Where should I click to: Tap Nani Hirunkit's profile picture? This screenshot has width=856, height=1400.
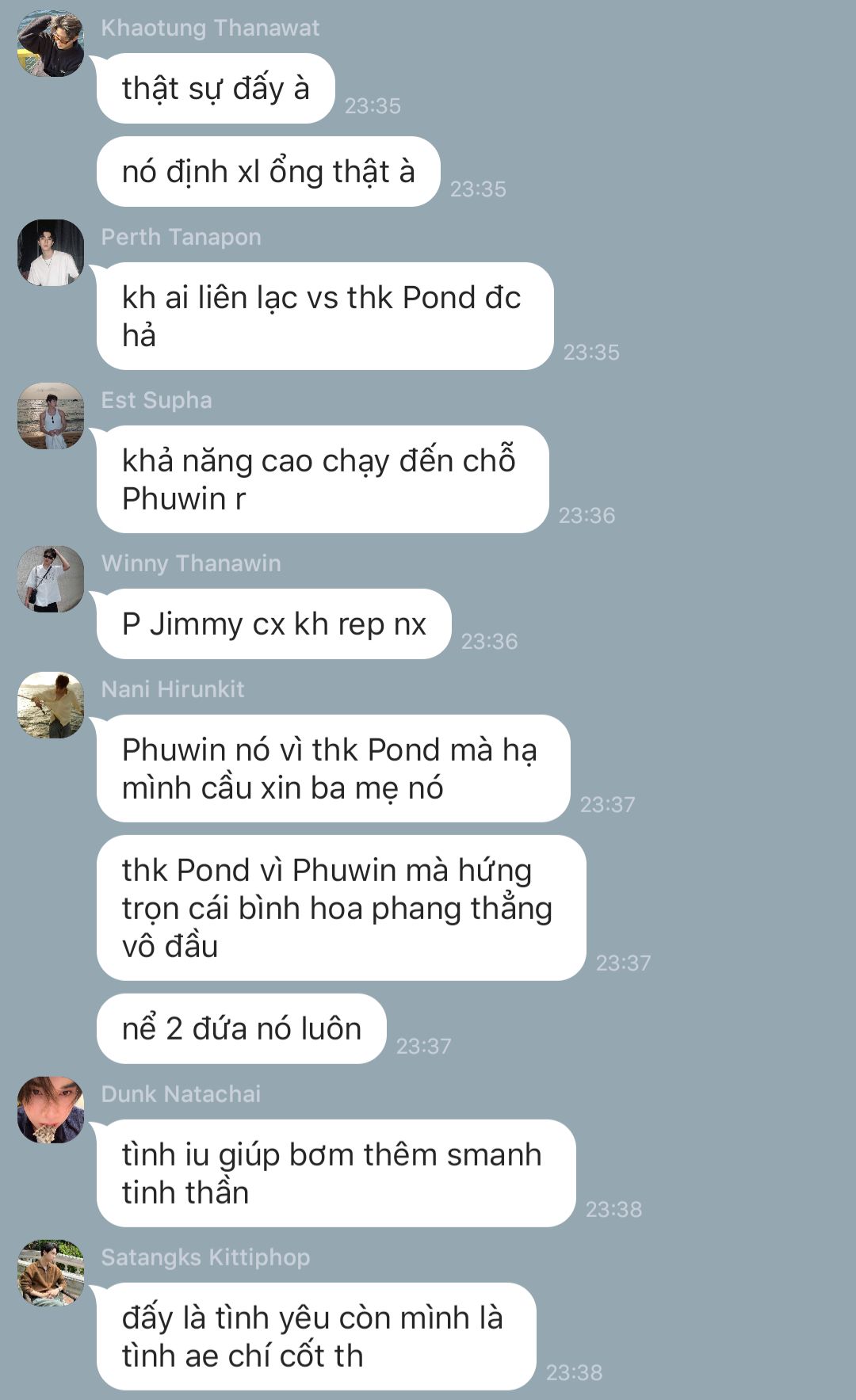(51, 705)
